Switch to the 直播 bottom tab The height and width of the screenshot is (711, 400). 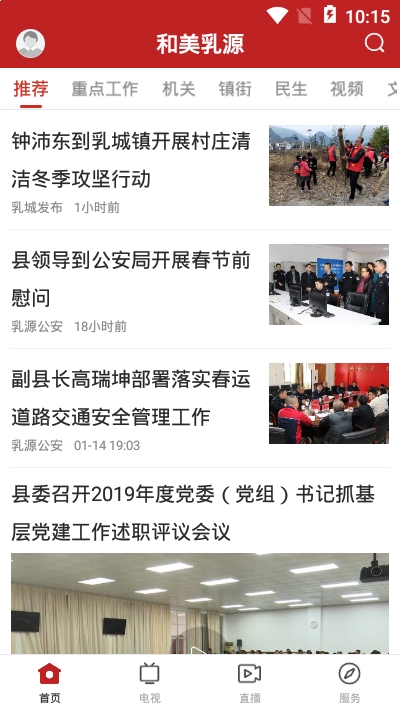click(250, 683)
